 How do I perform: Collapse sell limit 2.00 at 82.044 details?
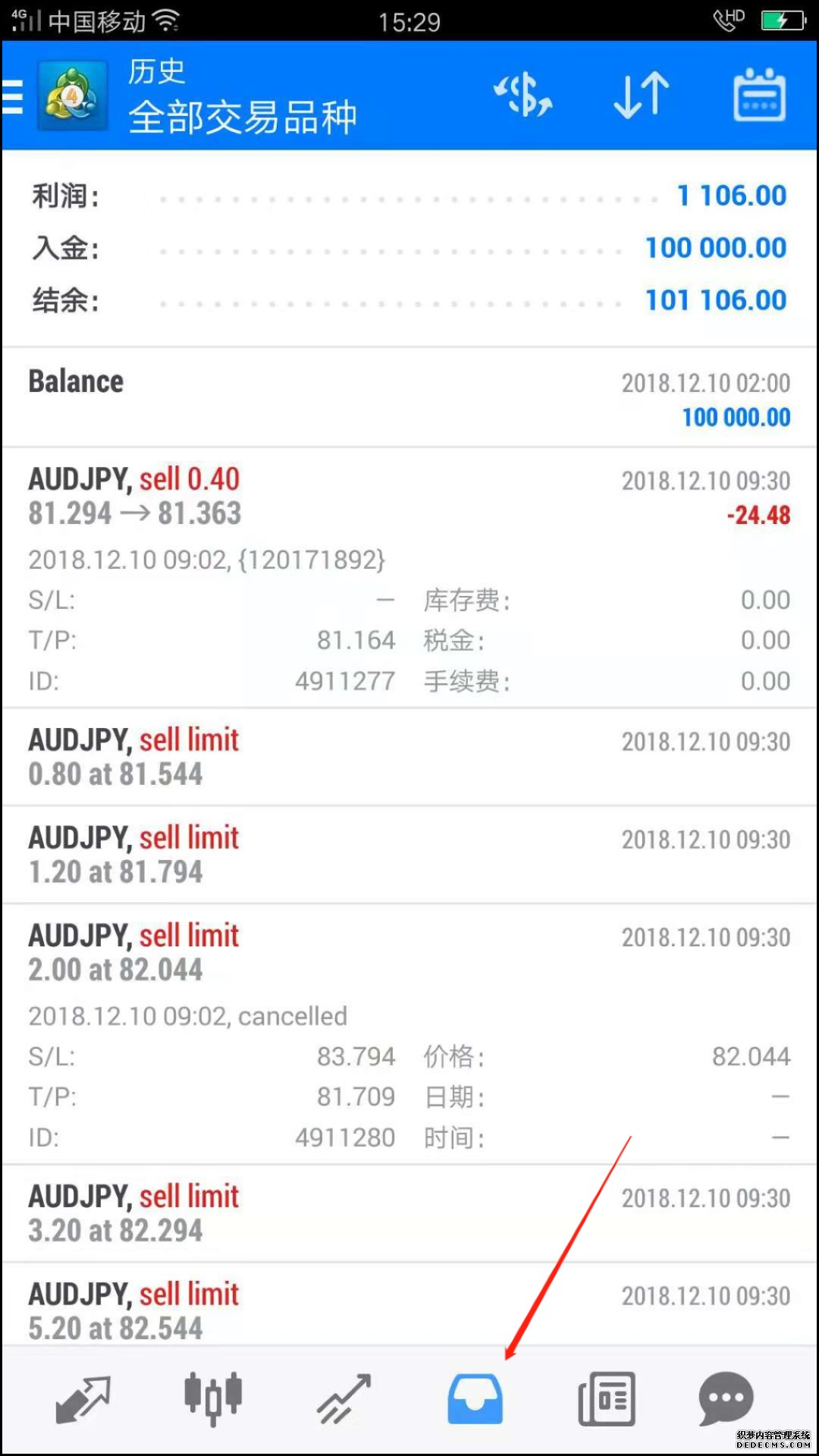click(x=409, y=952)
